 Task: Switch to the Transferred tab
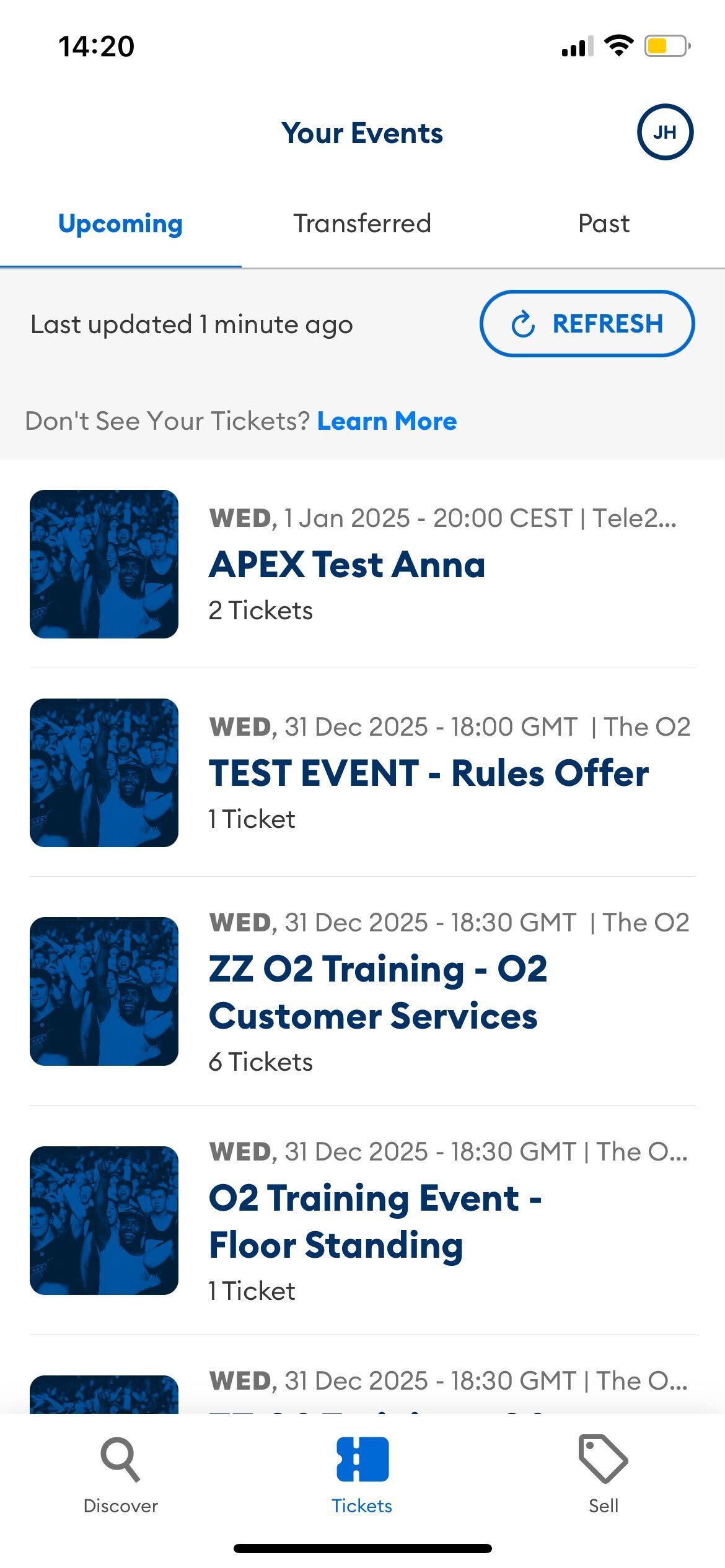point(362,224)
